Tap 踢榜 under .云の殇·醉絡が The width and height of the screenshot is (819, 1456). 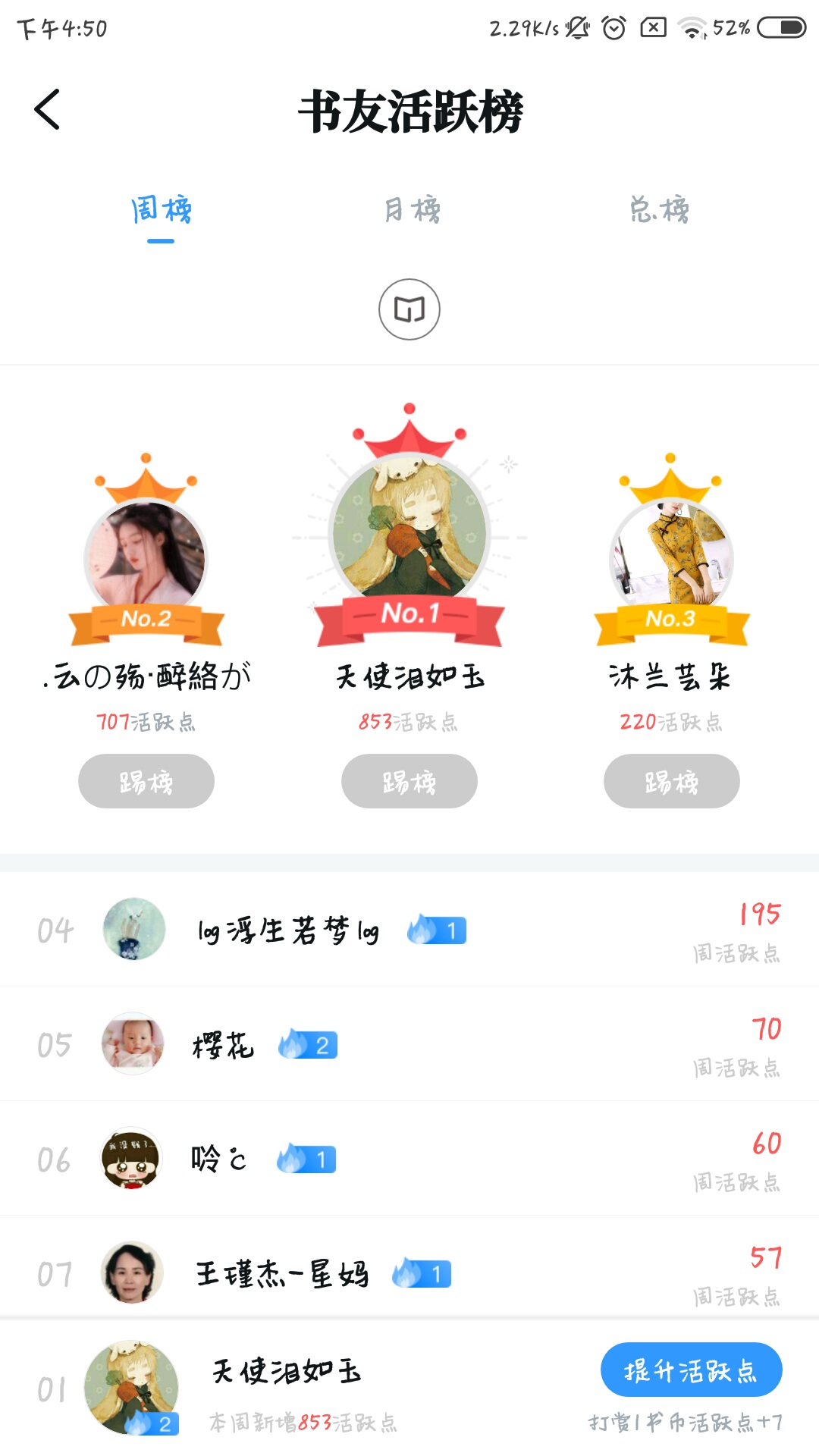click(146, 781)
